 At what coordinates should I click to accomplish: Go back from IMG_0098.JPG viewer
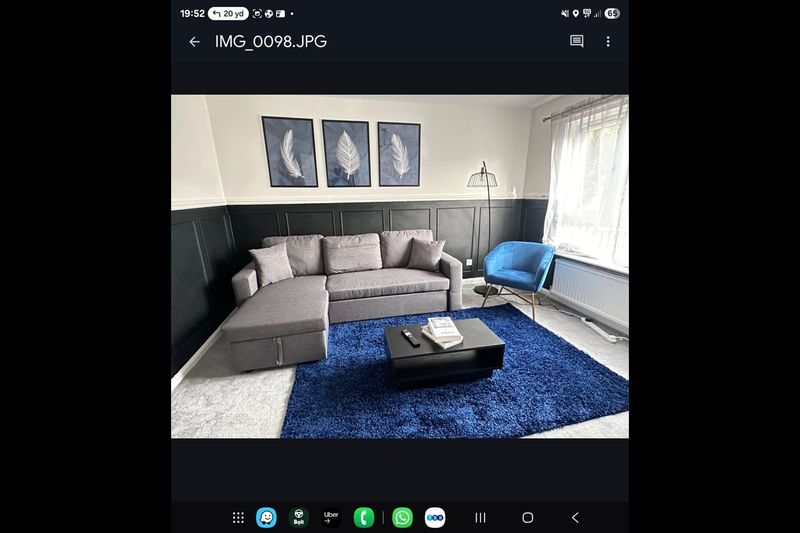194,42
